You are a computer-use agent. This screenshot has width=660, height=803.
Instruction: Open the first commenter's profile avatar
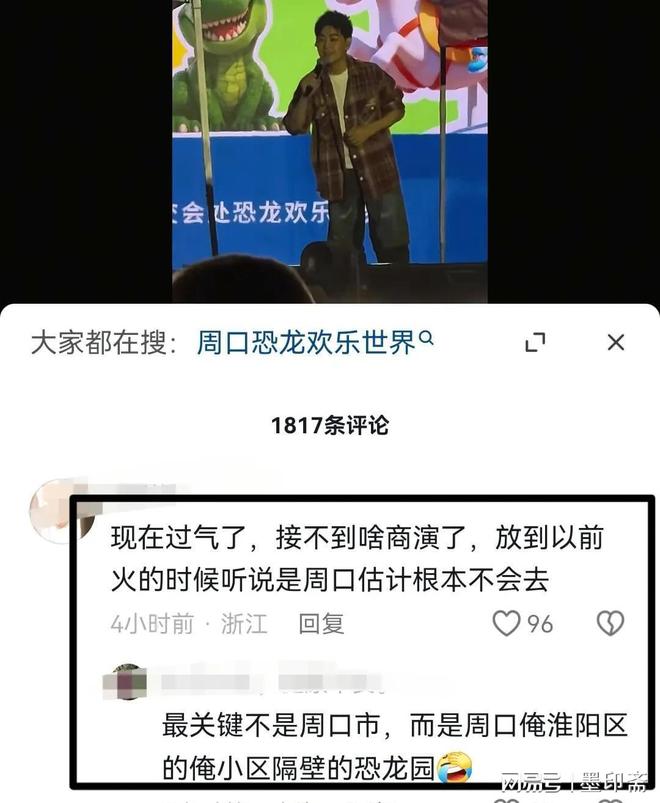[55, 510]
